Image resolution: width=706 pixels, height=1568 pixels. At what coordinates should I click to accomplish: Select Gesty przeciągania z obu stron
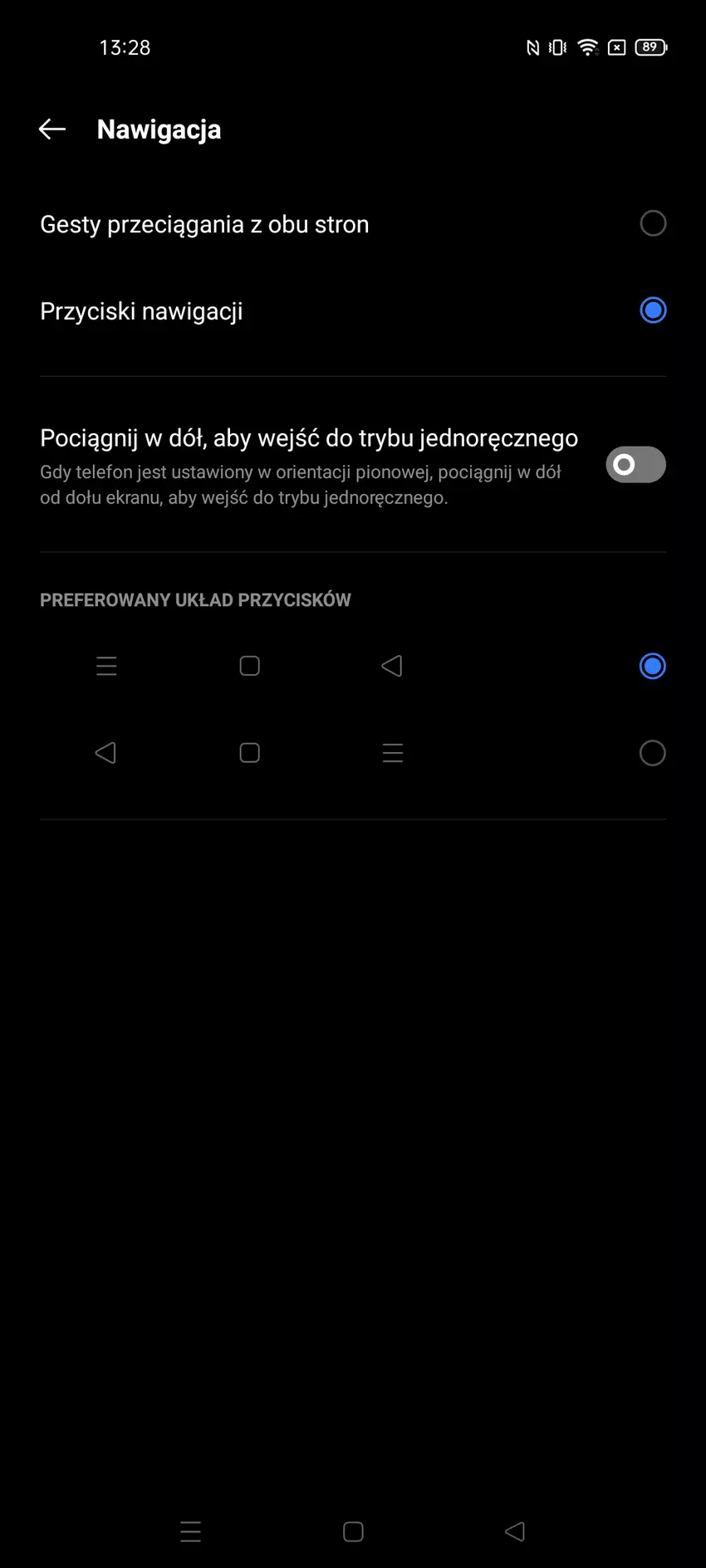pos(653,223)
